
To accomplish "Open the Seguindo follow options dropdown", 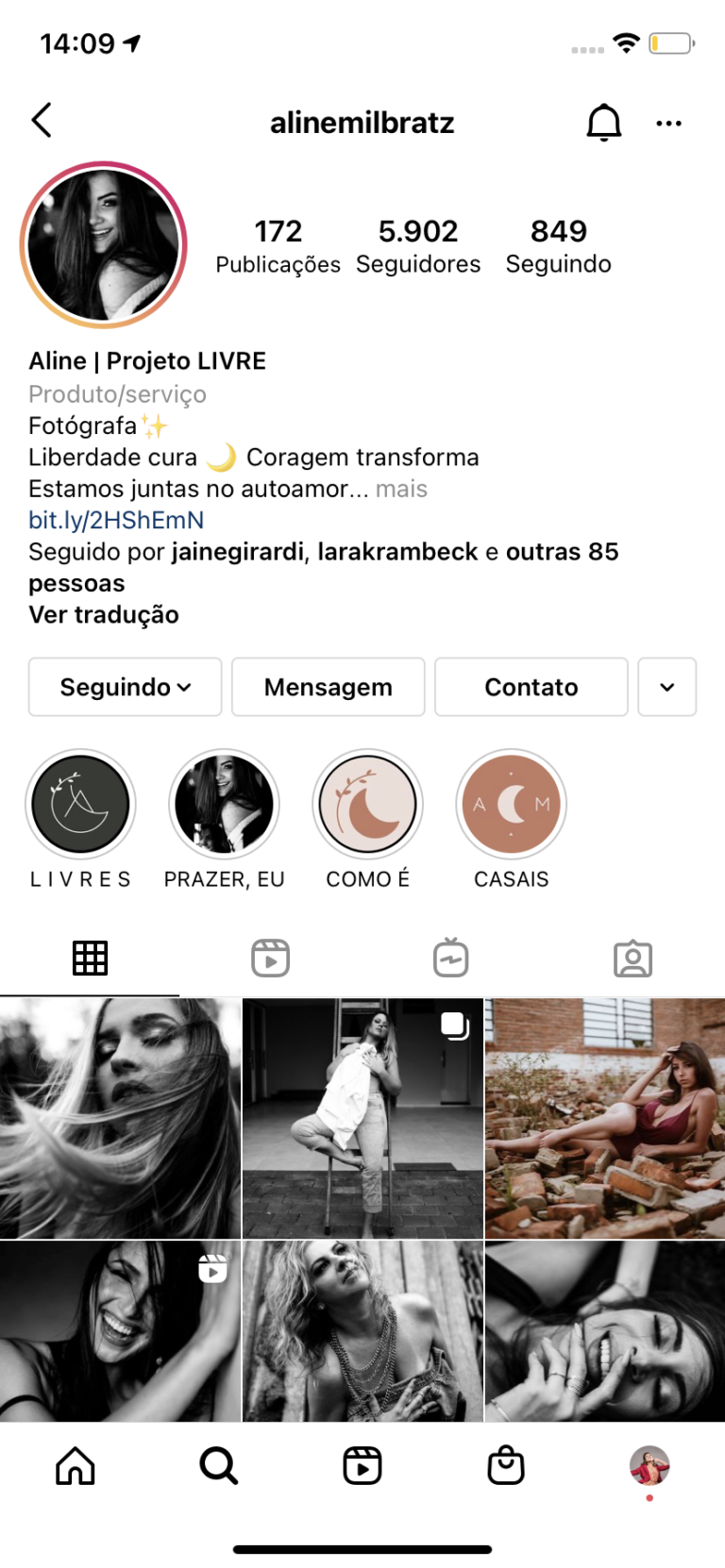I will pyautogui.click(x=126, y=687).
